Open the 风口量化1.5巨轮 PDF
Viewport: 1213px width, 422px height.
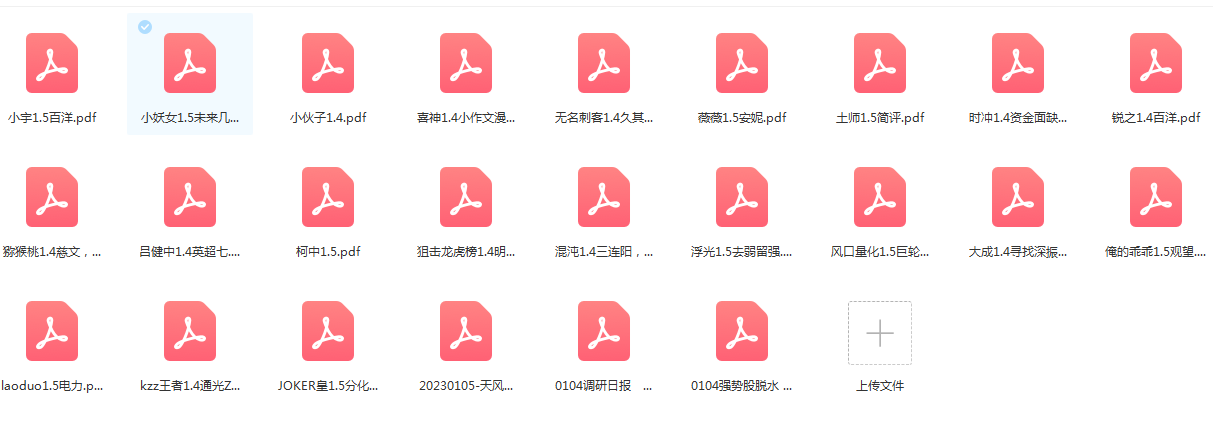tap(880, 197)
